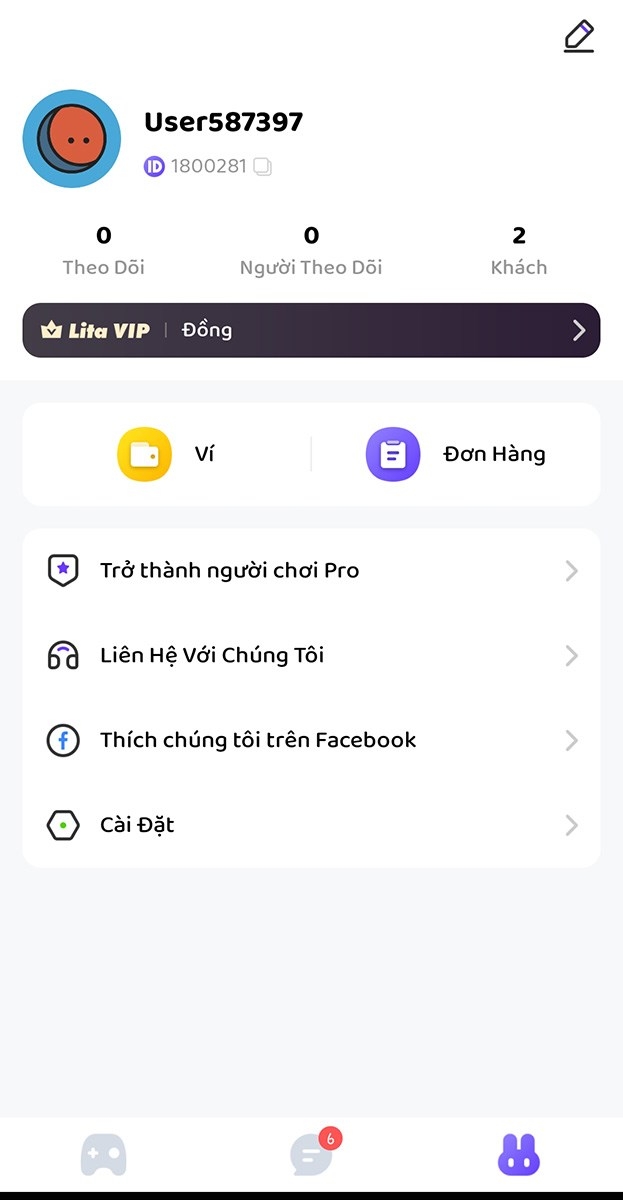Open the edit profile pencil icon
Viewport: 623px width, 1200px height.
coord(579,36)
